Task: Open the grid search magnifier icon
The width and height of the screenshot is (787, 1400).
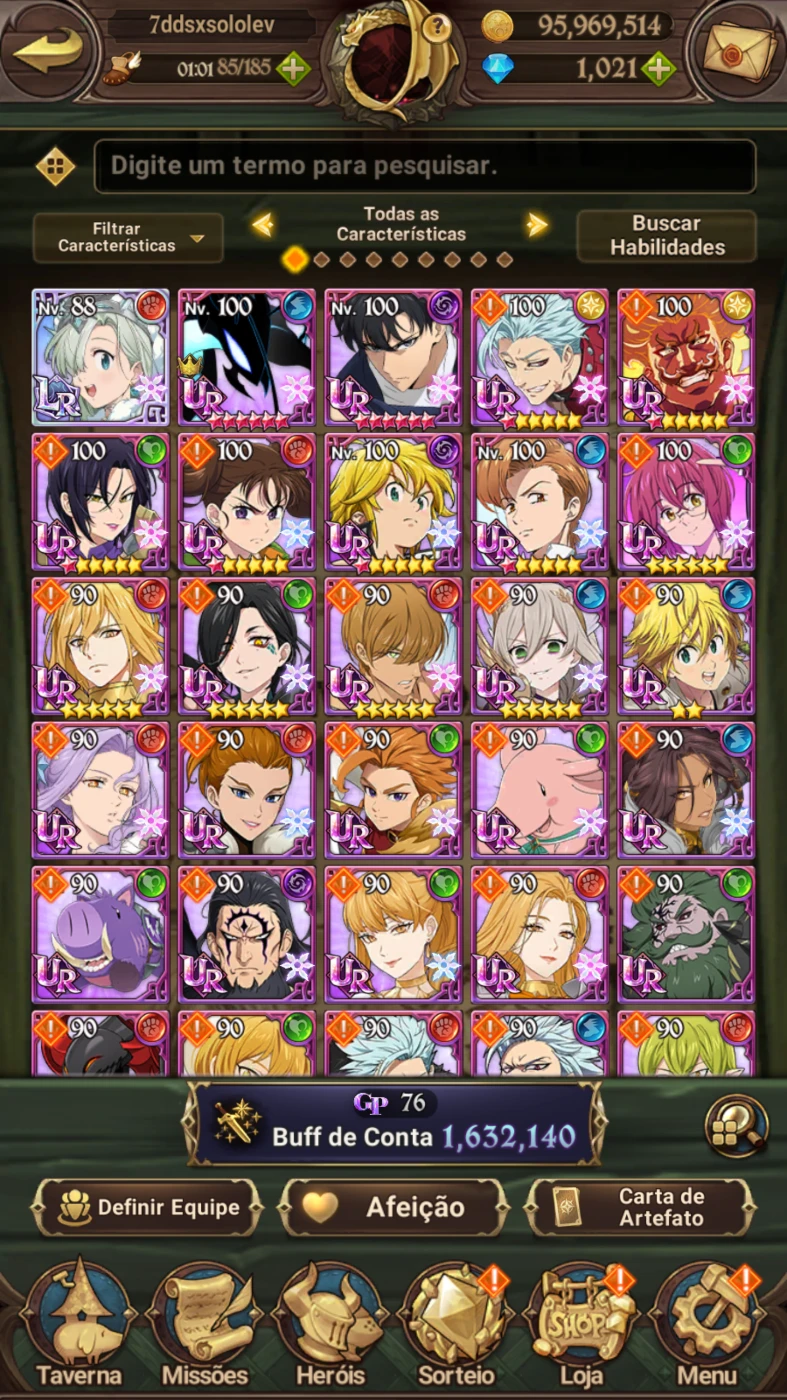Action: click(x=736, y=1126)
